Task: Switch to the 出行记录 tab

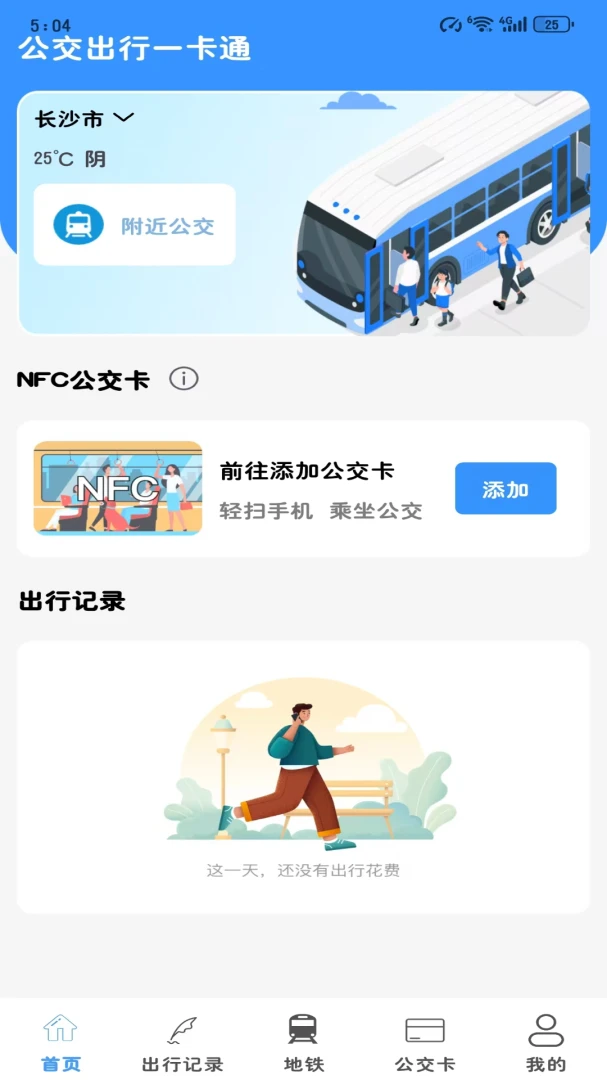Action: tap(183, 1043)
